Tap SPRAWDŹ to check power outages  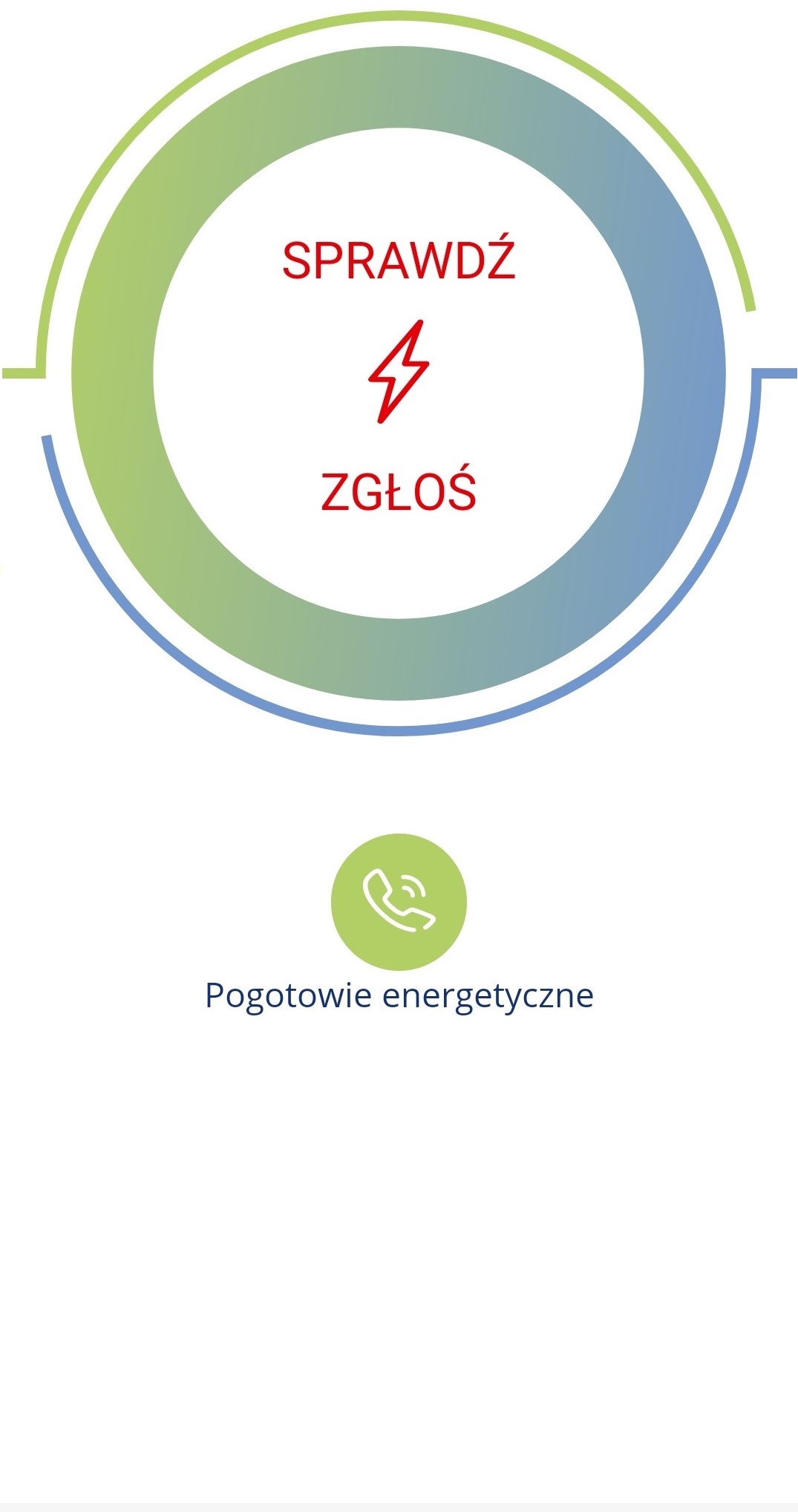coord(399,261)
